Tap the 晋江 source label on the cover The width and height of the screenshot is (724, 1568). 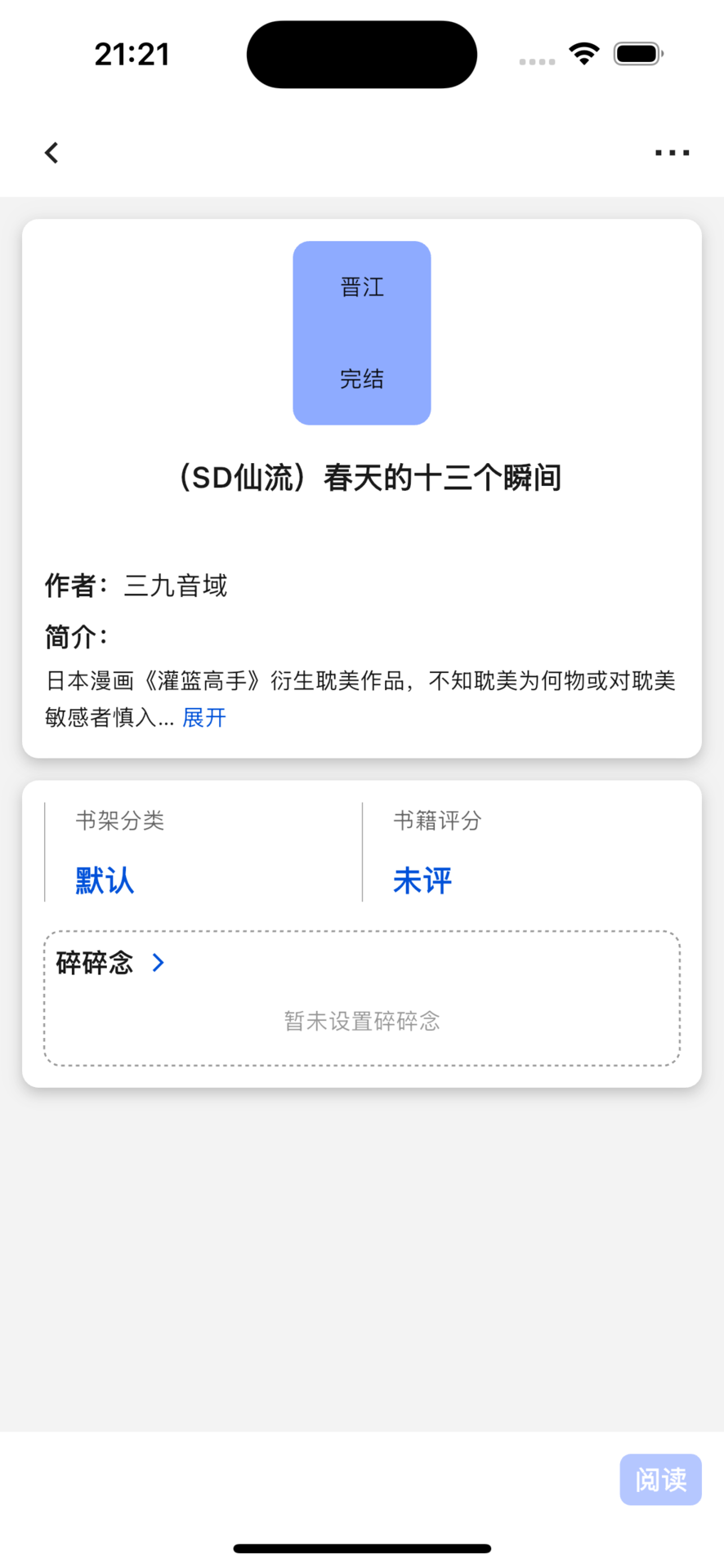click(362, 287)
